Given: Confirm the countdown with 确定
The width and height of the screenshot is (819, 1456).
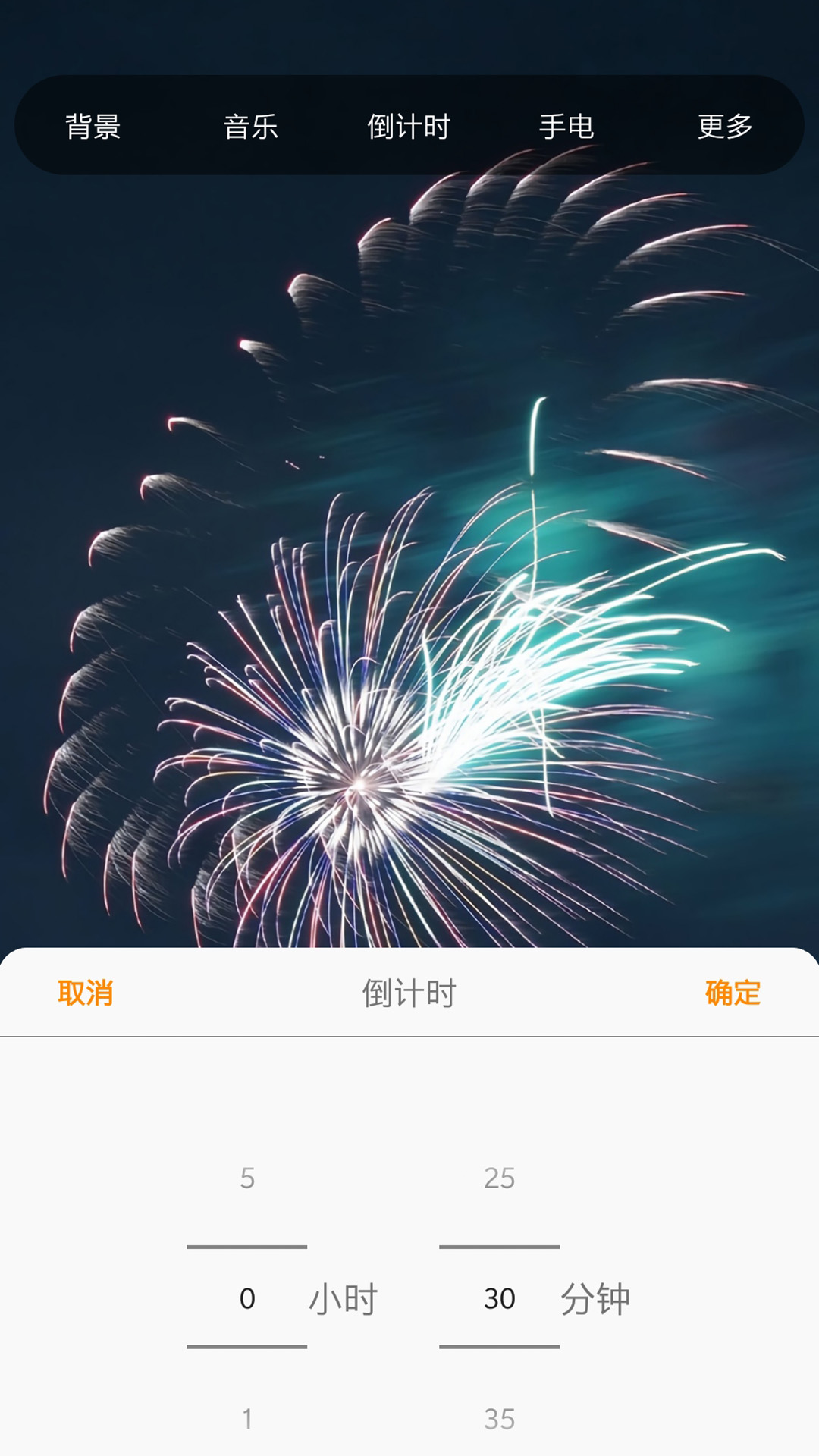Looking at the screenshot, I should point(733,993).
